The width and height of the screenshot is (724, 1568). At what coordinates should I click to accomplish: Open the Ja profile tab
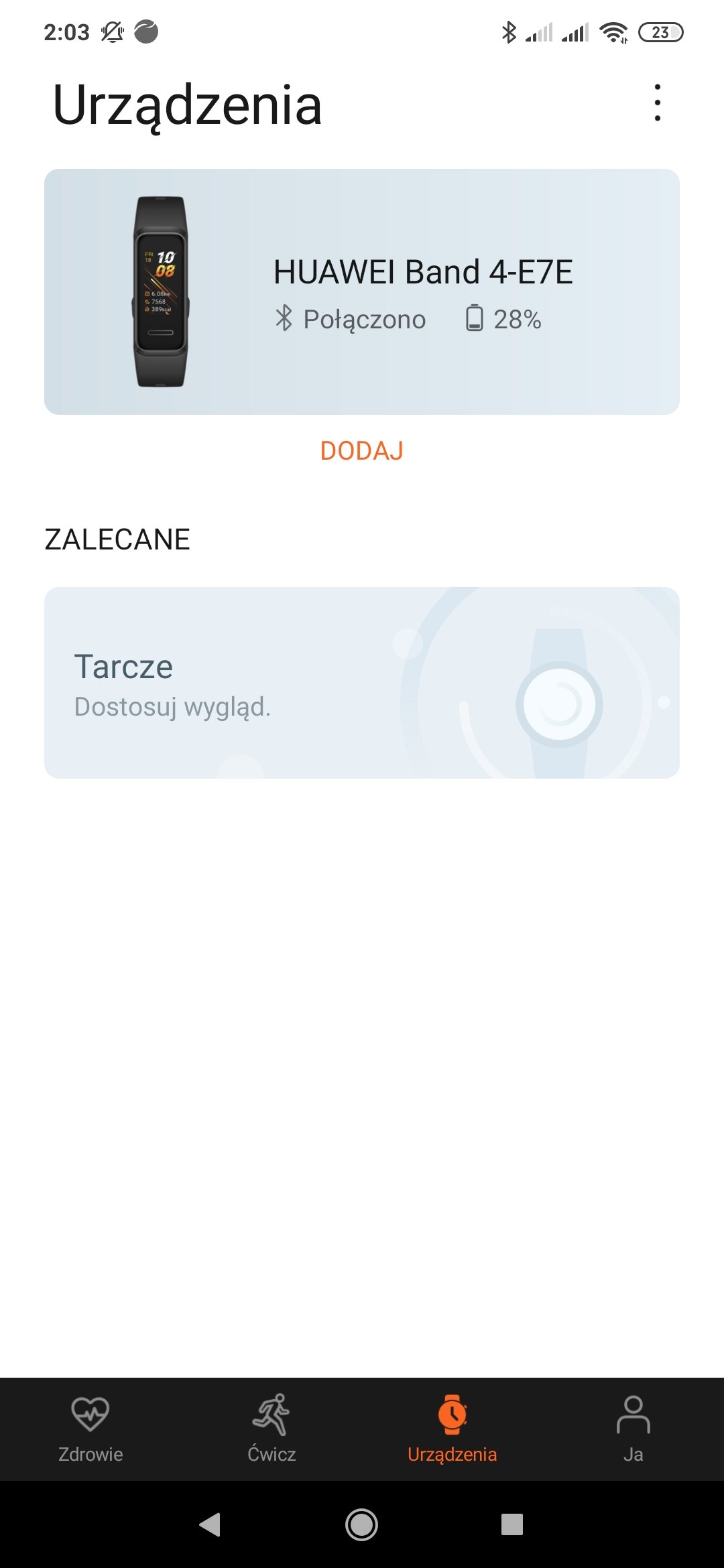[633, 1429]
